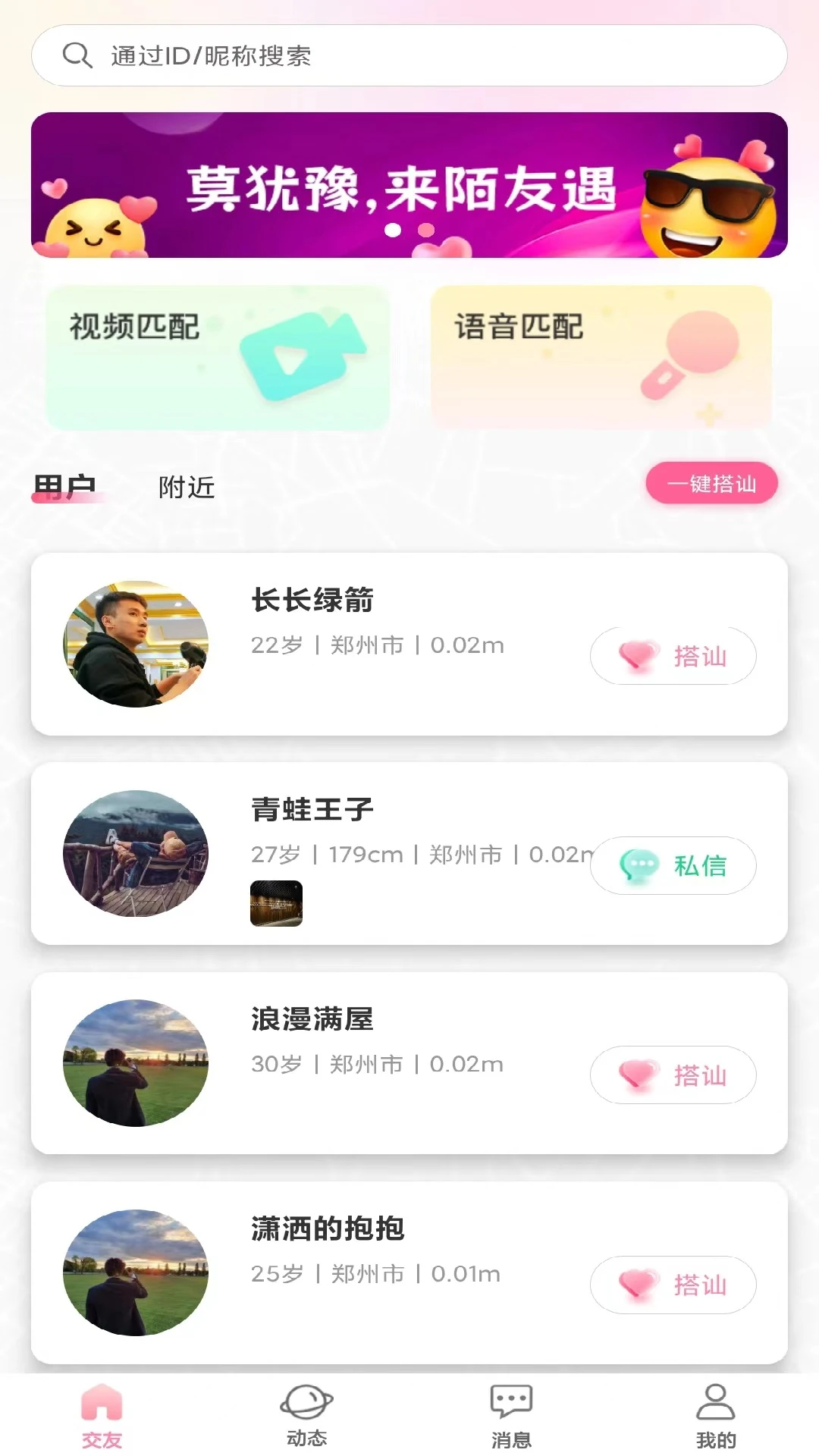Tap 搭讪 for 浪漫满屋
The width and height of the screenshot is (819, 1456).
tap(673, 1075)
